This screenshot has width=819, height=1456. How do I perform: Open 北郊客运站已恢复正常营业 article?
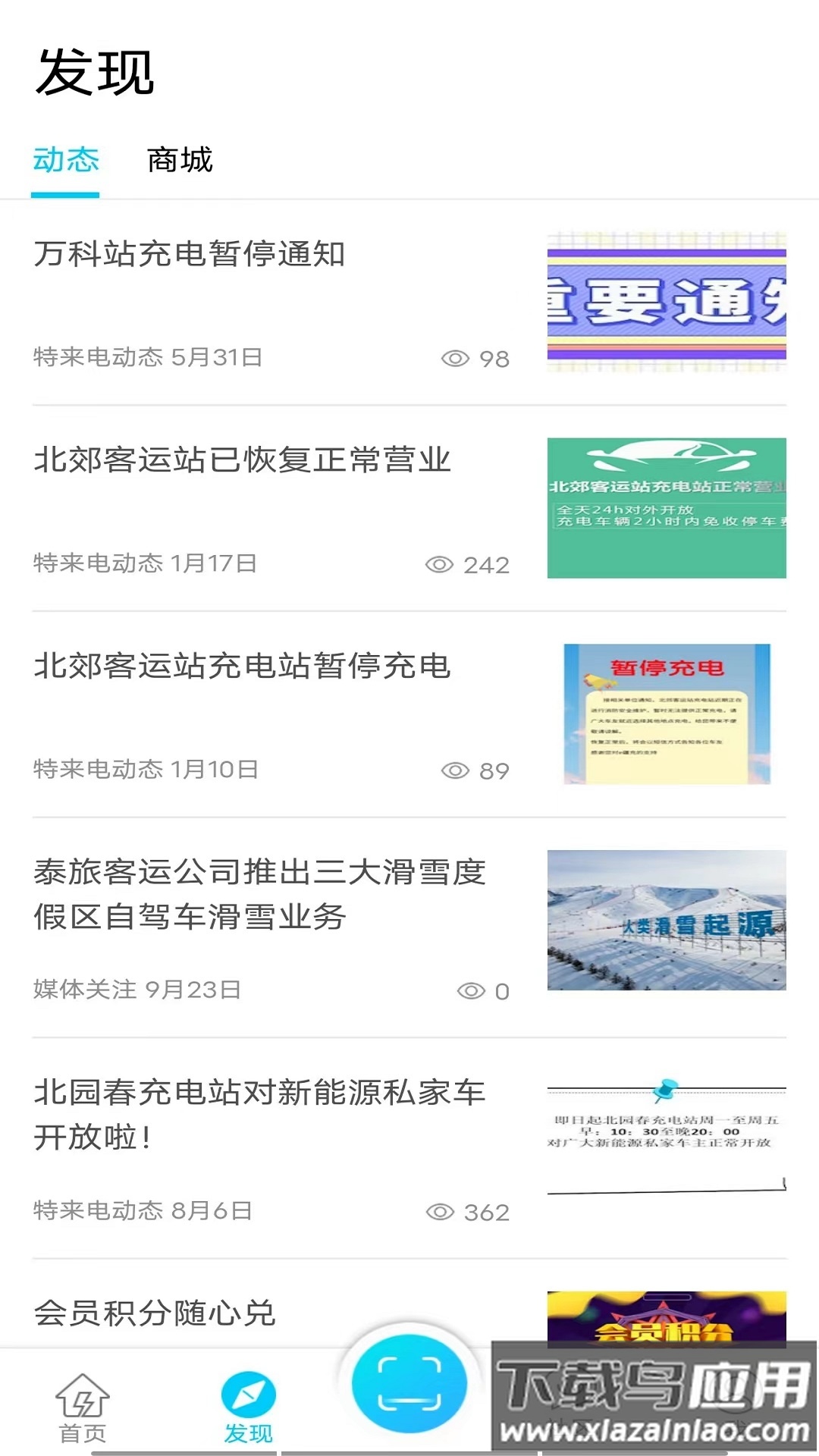point(243,459)
